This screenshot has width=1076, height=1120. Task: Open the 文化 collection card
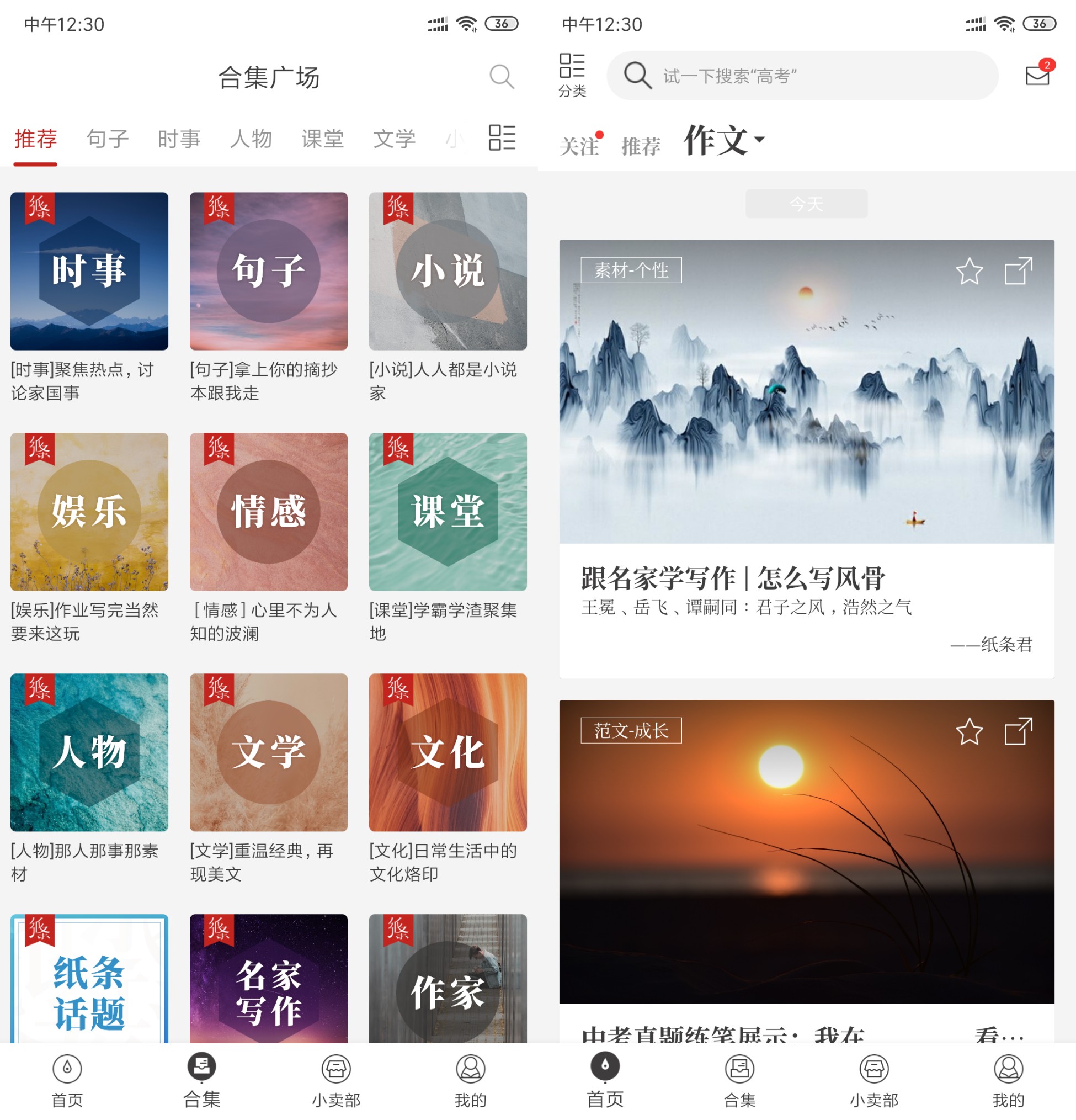(447, 752)
